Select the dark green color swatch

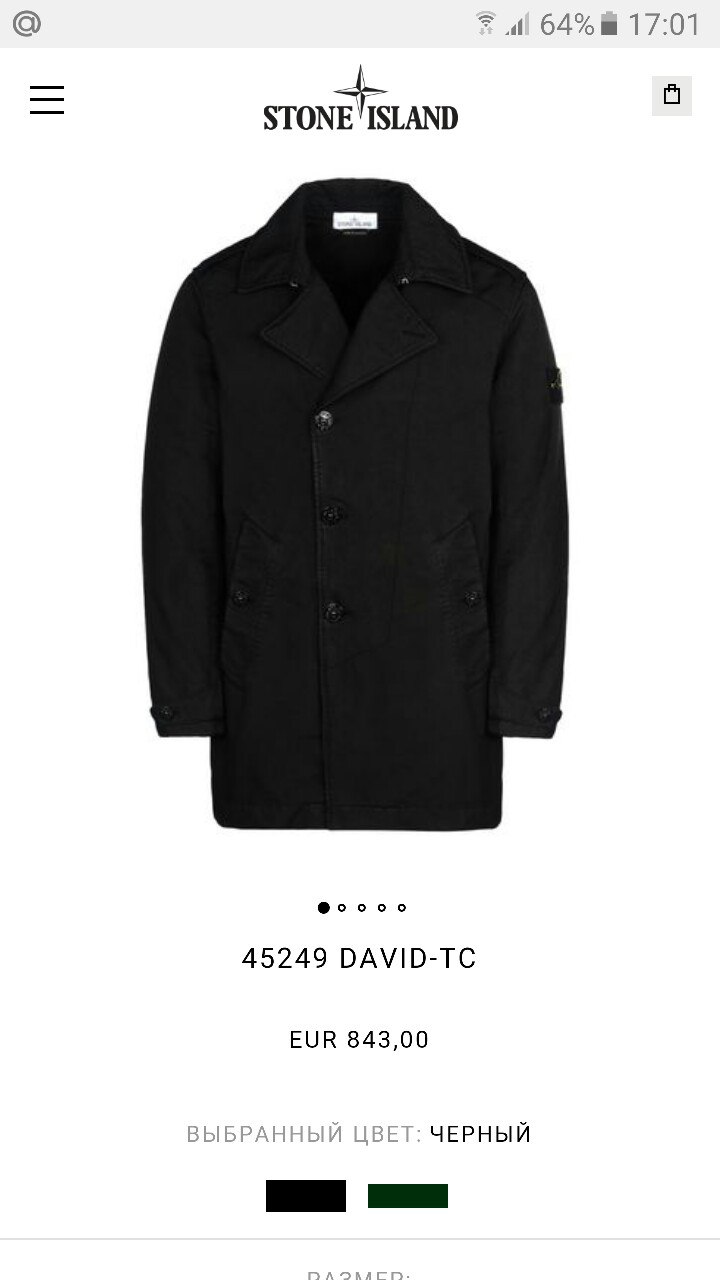[x=408, y=1196]
